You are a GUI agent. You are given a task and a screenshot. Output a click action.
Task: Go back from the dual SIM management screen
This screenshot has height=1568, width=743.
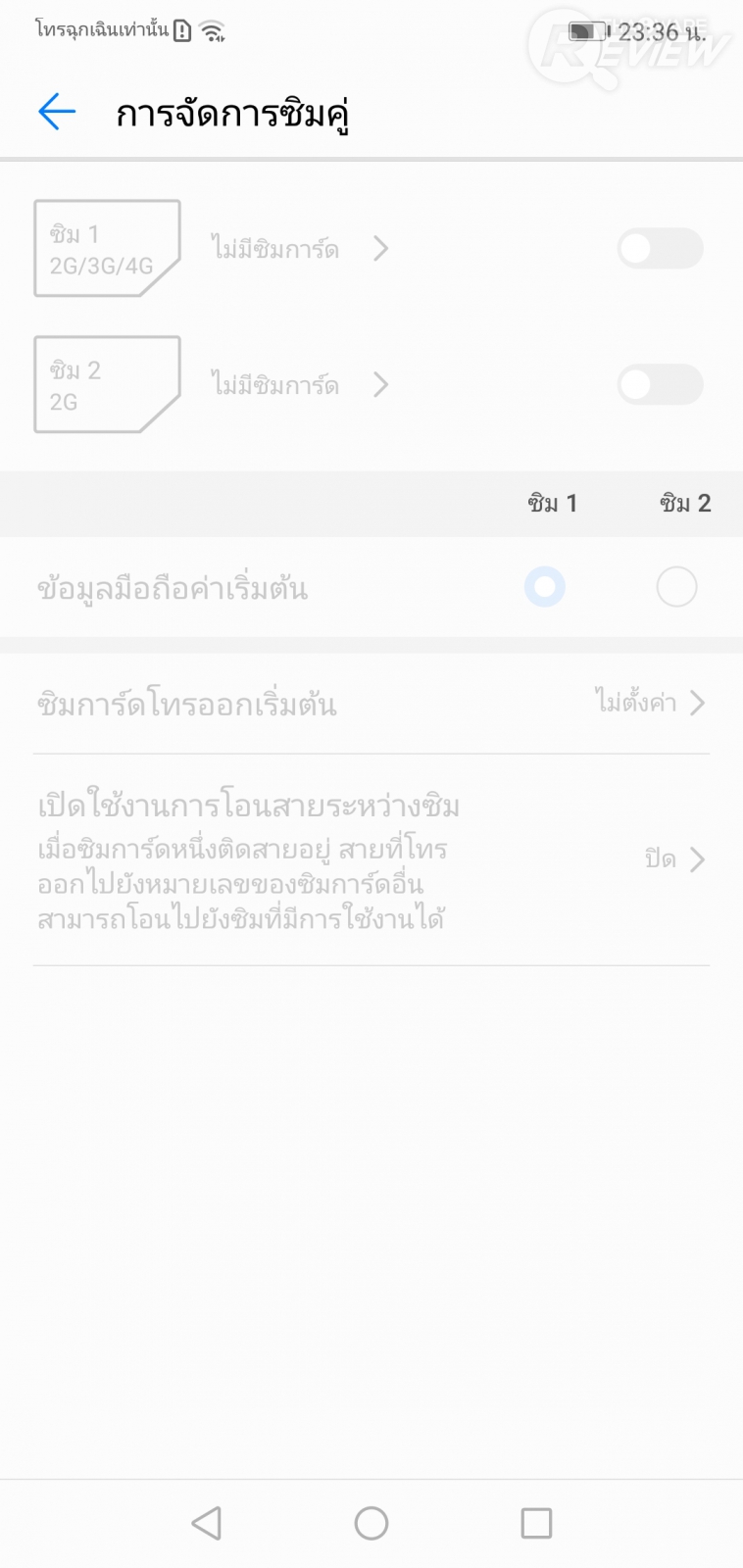[x=57, y=112]
